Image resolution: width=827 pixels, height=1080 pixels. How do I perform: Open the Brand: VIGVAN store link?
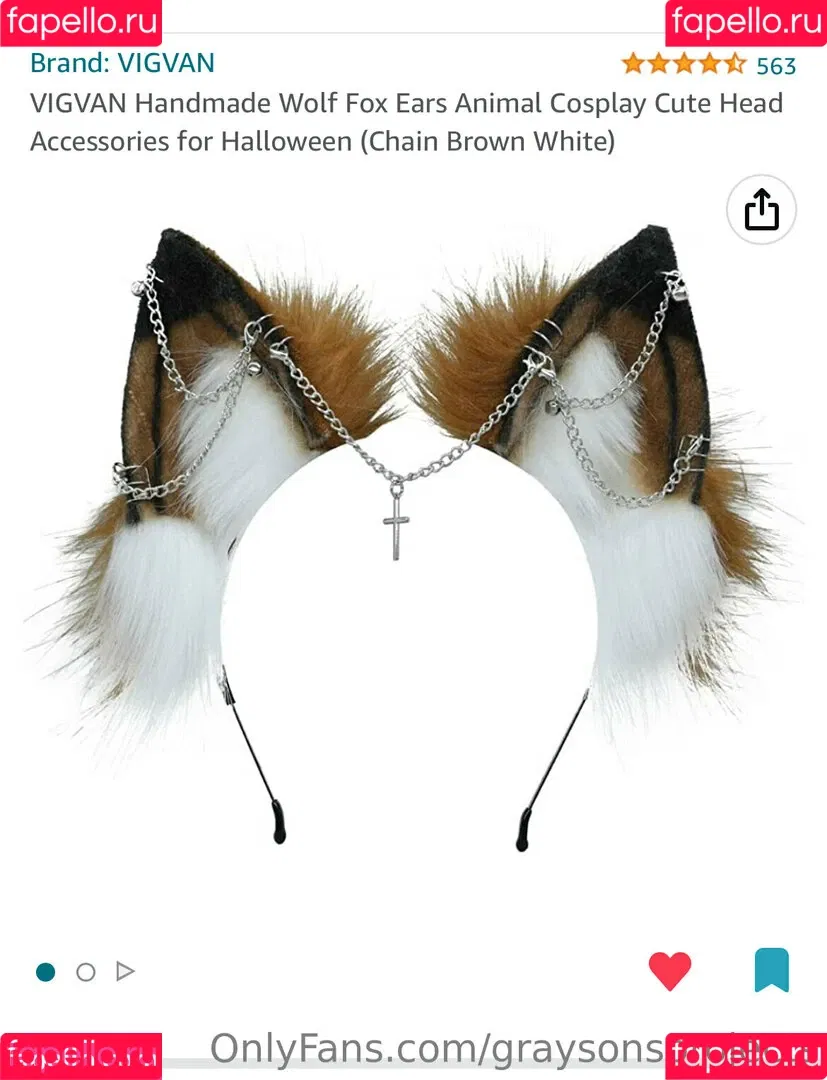tap(122, 63)
